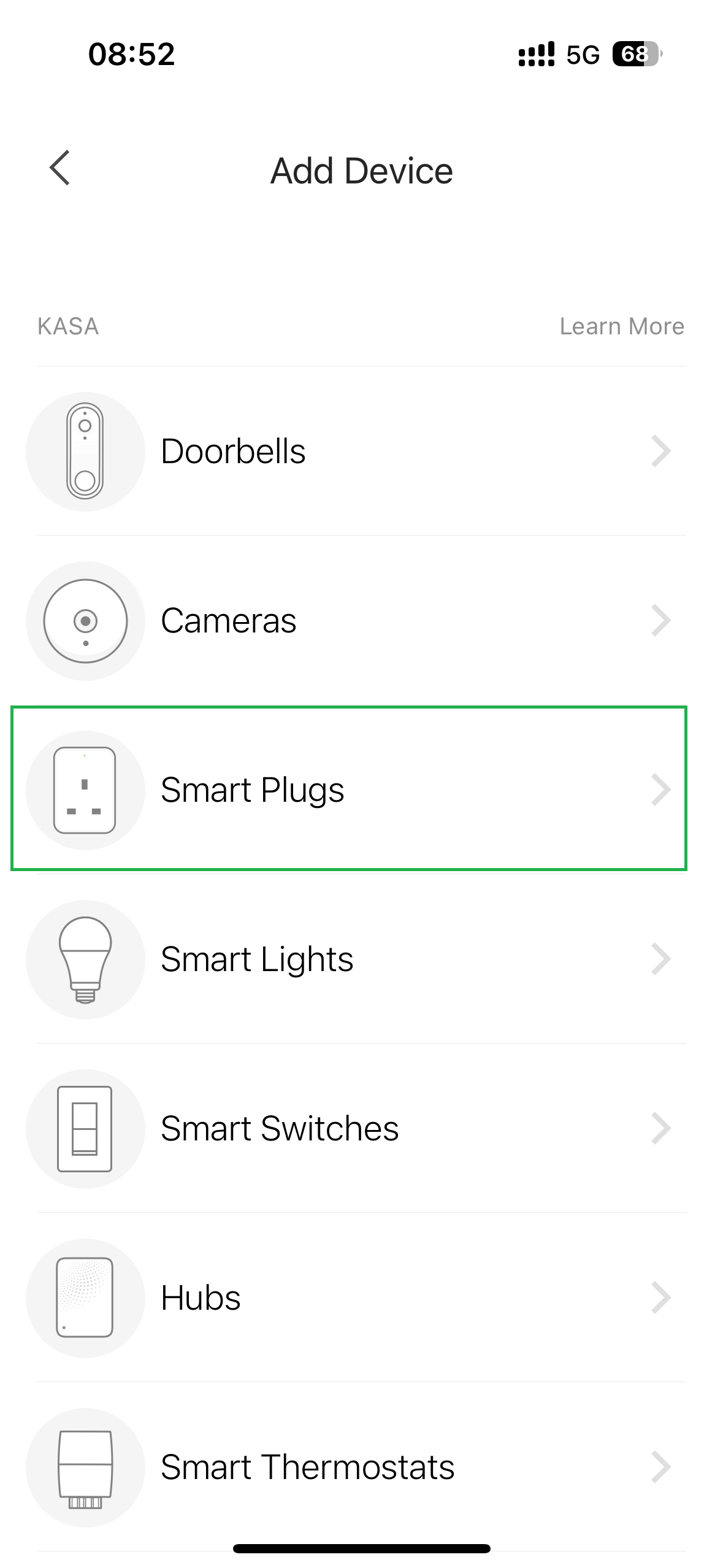Screen dimensions: 723x1568
Task: Tap the Hubs device icon
Action: coord(86,1297)
